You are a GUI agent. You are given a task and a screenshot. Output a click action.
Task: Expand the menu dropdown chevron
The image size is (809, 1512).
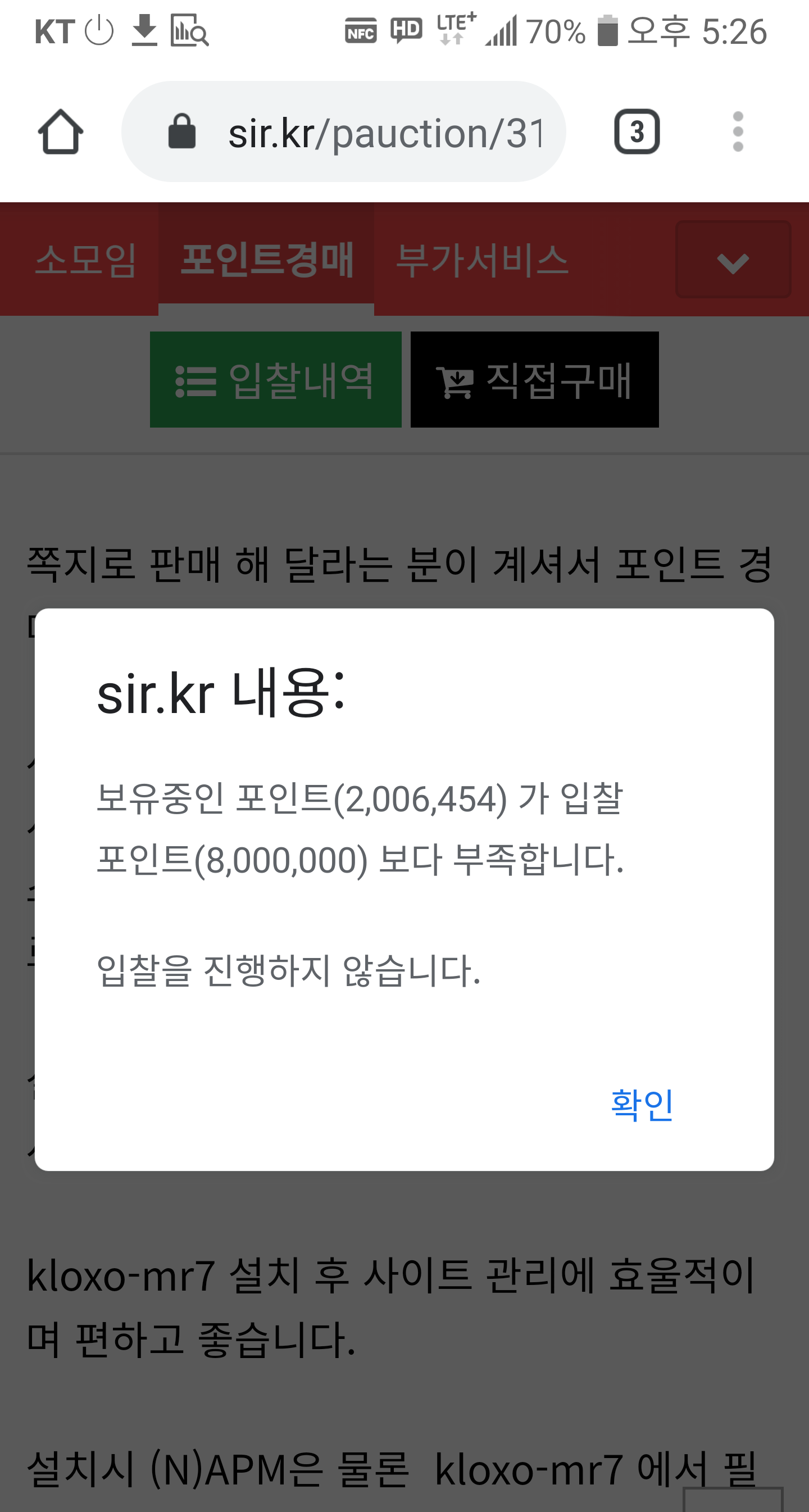pyautogui.click(x=733, y=260)
